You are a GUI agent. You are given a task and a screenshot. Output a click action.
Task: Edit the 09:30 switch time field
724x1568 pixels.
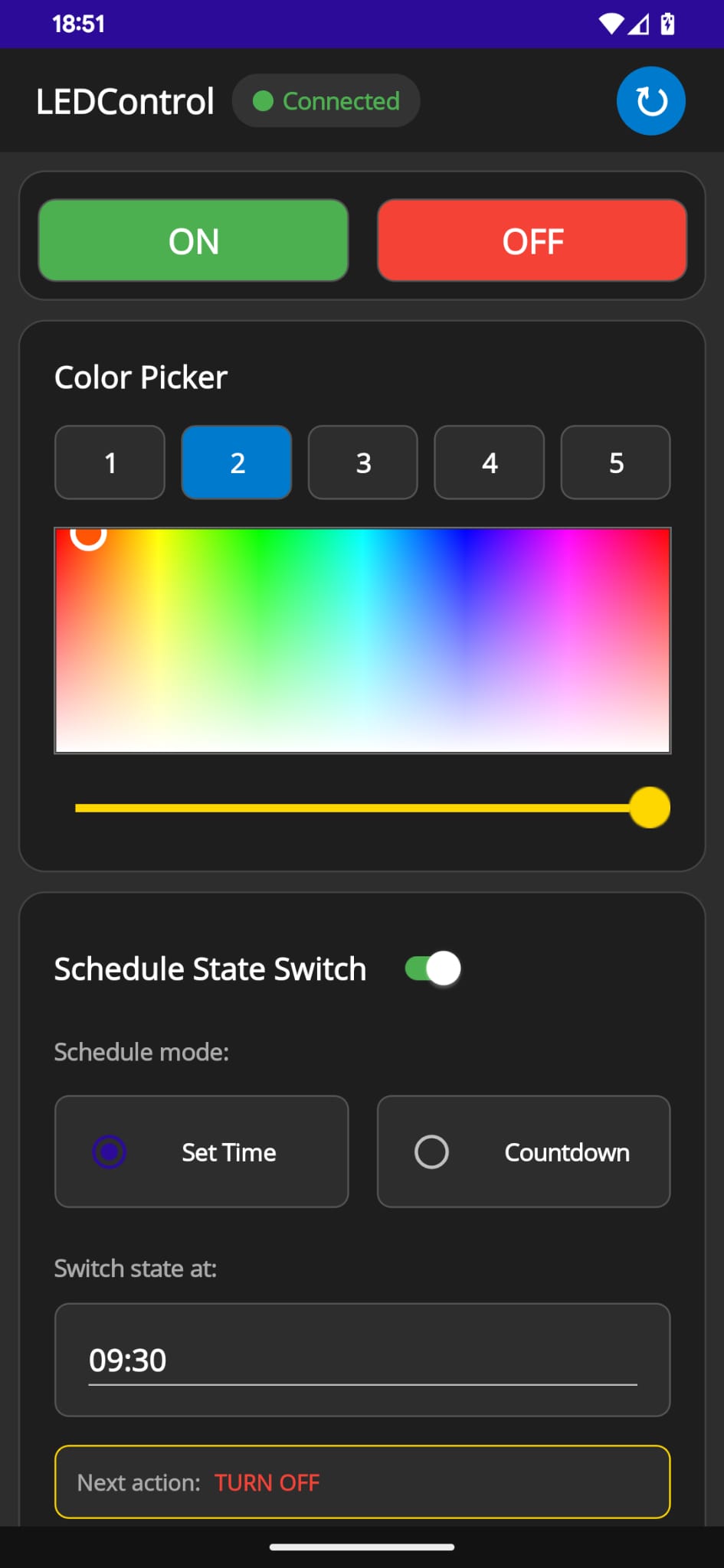pyautogui.click(x=362, y=1360)
